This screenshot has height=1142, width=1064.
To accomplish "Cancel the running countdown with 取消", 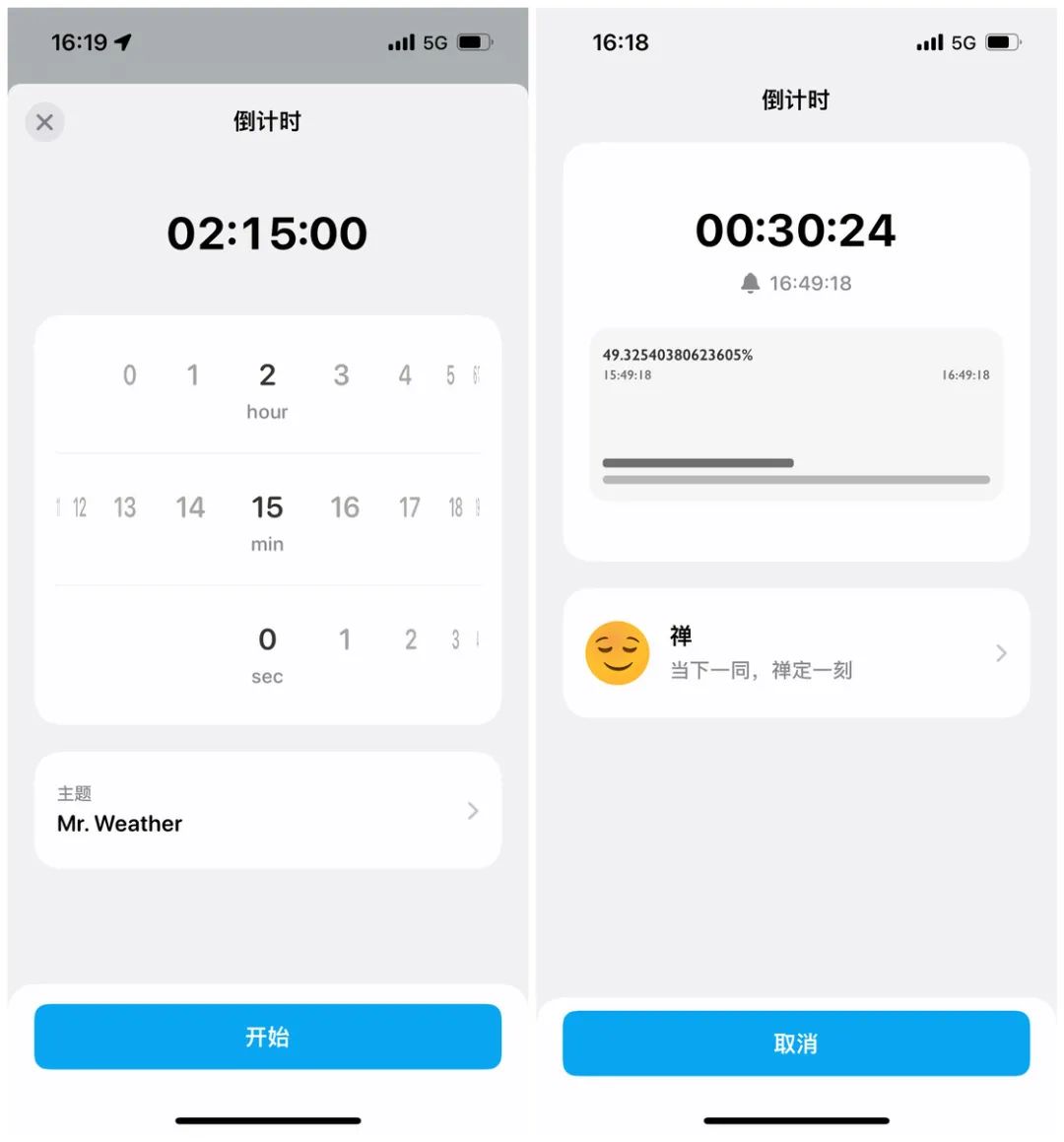I will pyautogui.click(x=795, y=1043).
